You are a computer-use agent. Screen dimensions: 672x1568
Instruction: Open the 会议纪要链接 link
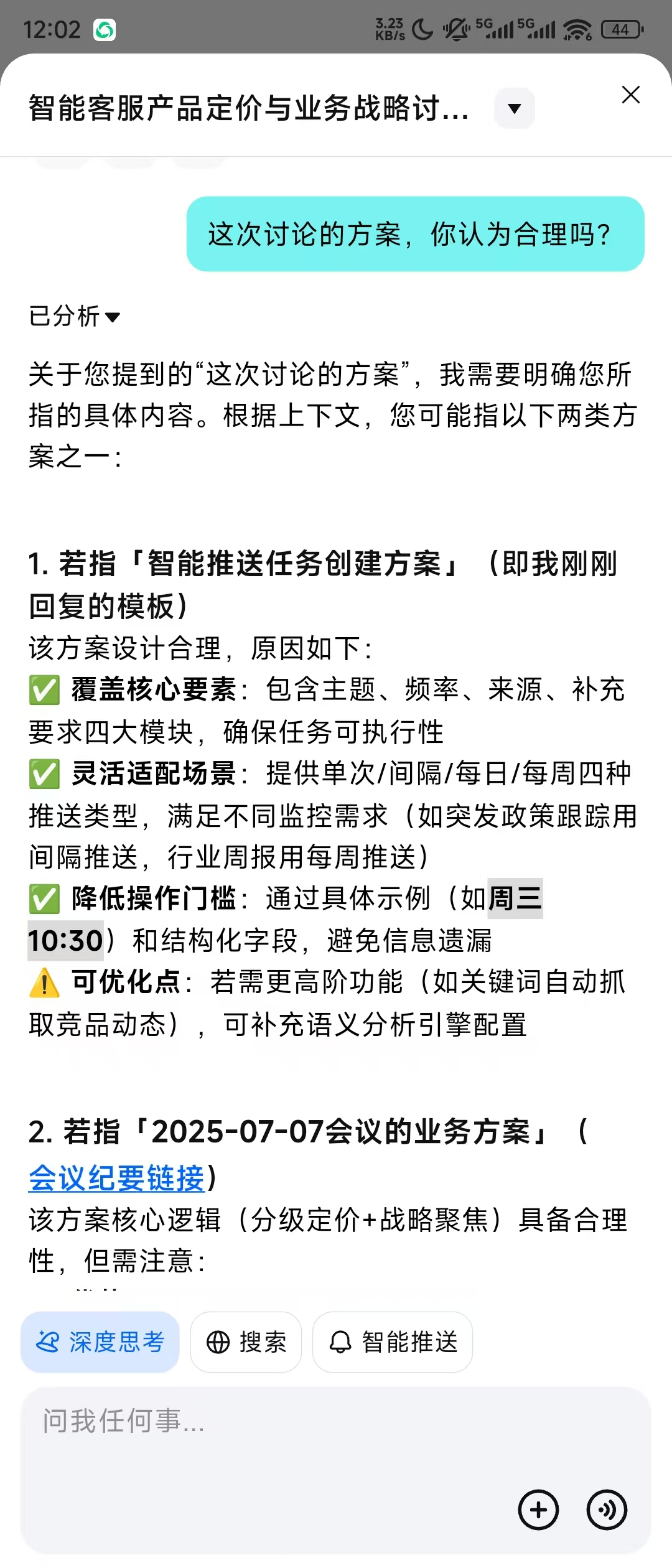click(116, 1178)
